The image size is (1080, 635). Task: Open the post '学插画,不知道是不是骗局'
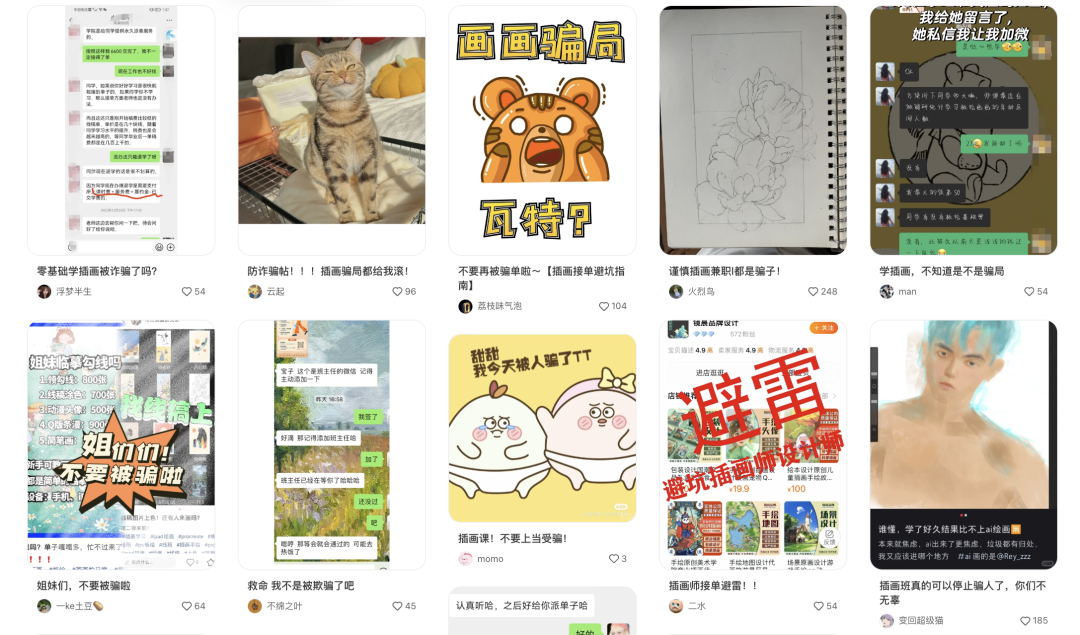click(963, 130)
